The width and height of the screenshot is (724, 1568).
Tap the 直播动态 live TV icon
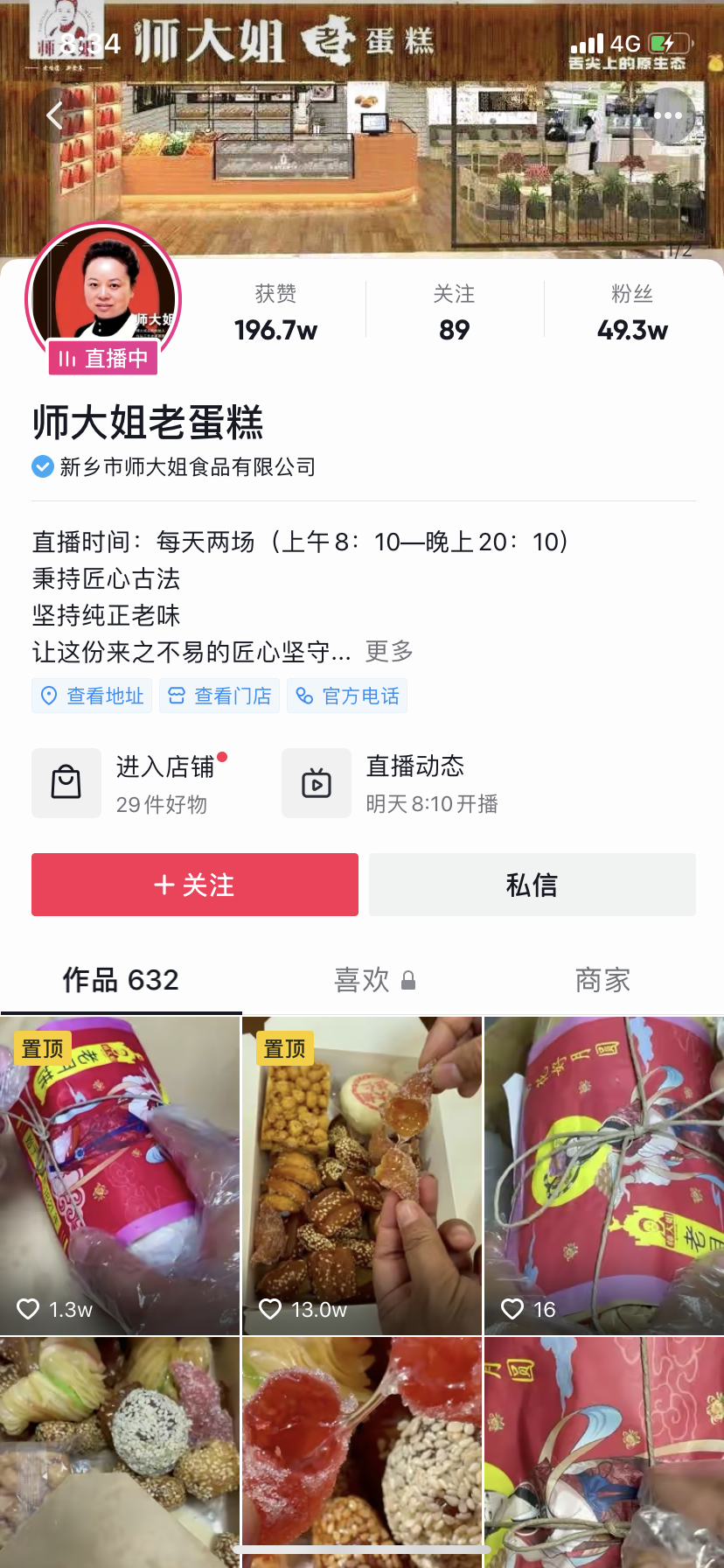317,782
